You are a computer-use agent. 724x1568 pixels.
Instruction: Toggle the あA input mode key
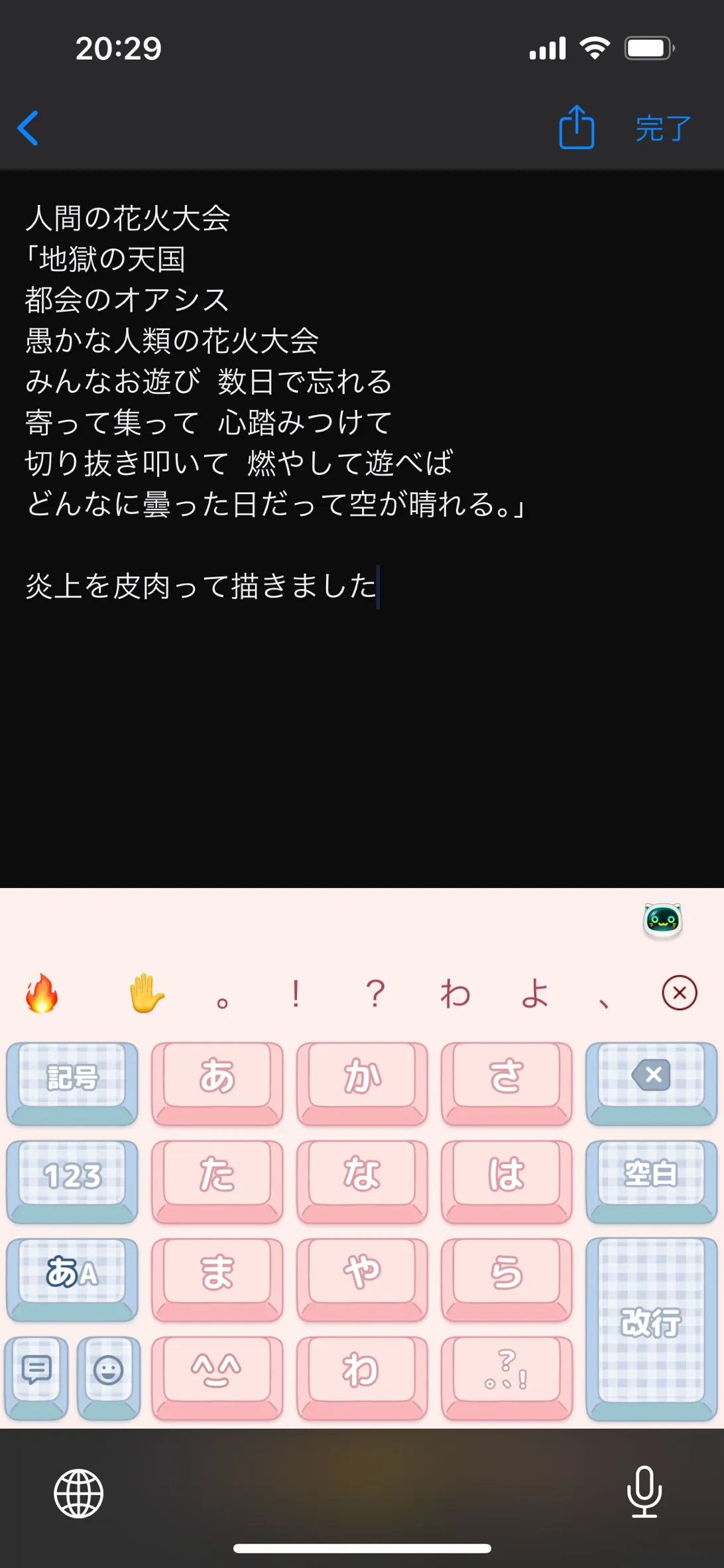coord(72,1279)
